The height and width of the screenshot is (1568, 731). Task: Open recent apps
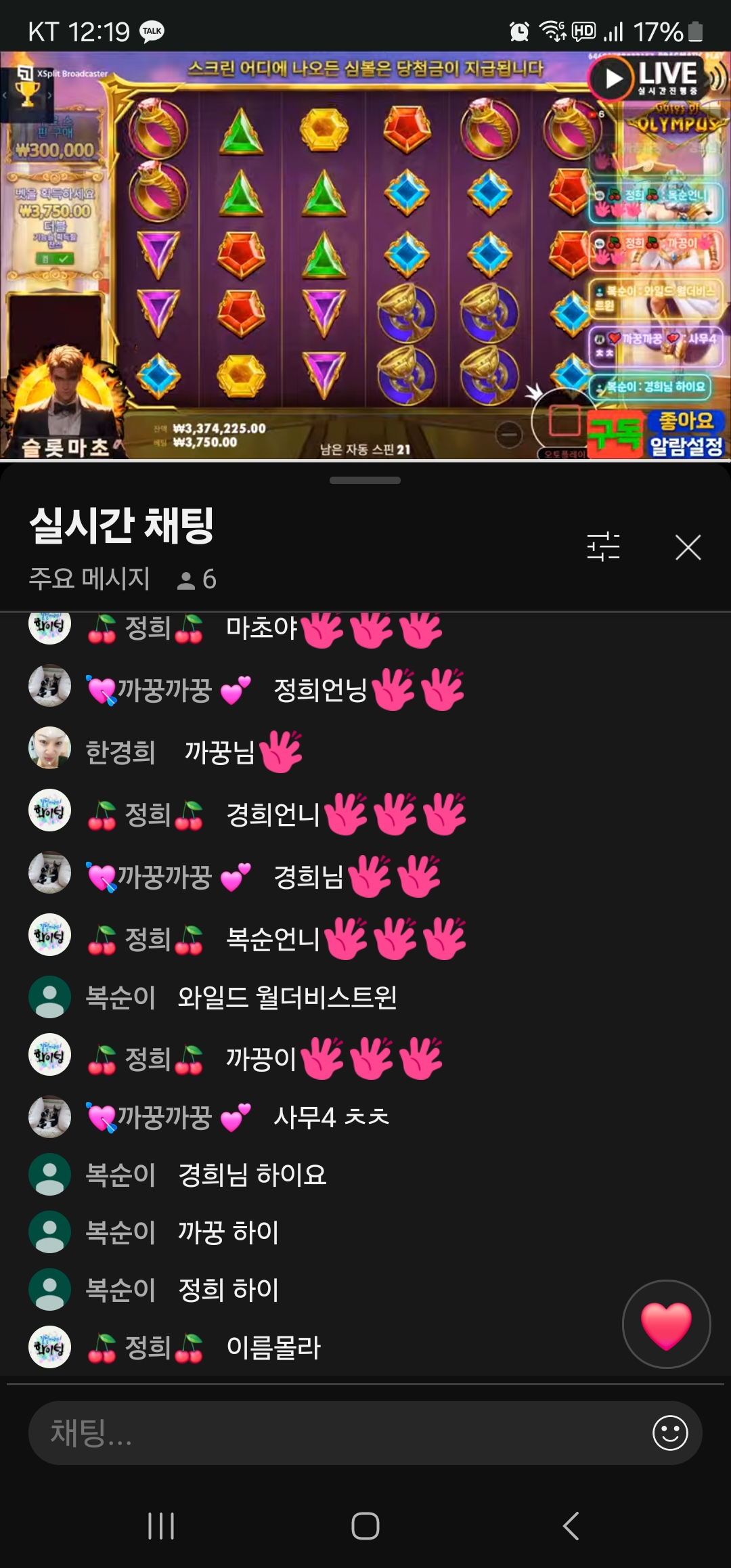(x=161, y=1526)
